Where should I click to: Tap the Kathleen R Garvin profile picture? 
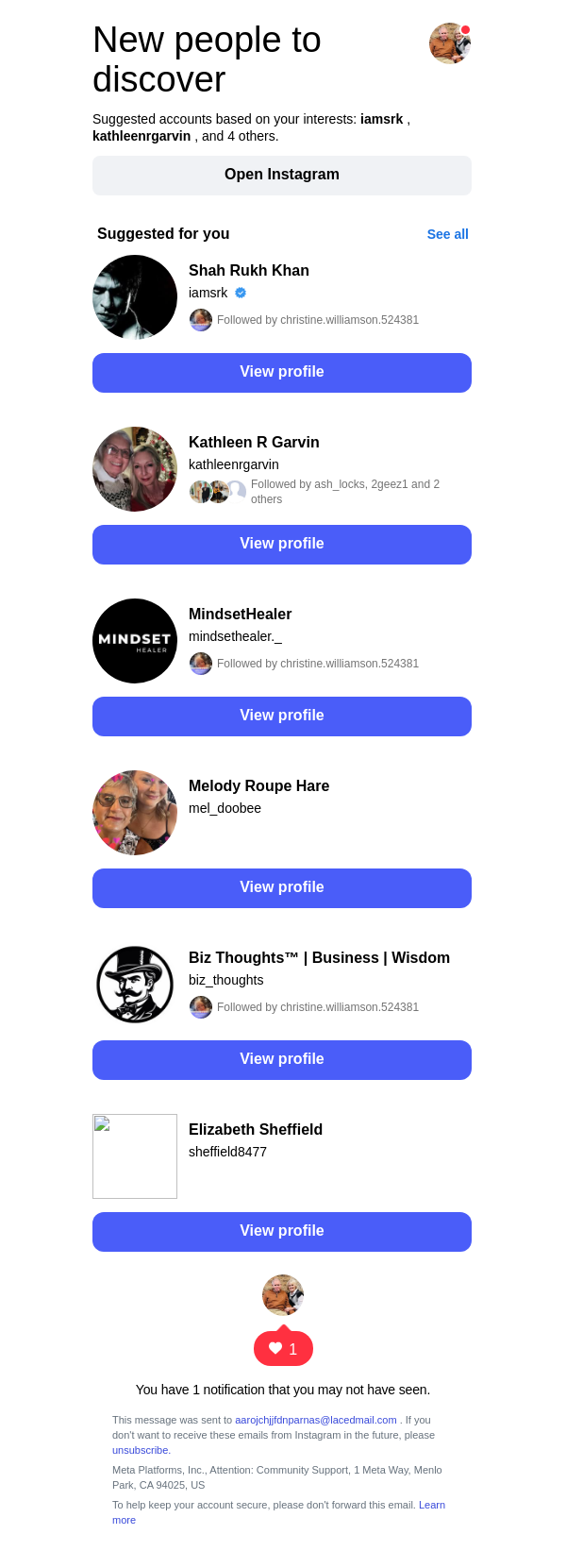pos(135,469)
